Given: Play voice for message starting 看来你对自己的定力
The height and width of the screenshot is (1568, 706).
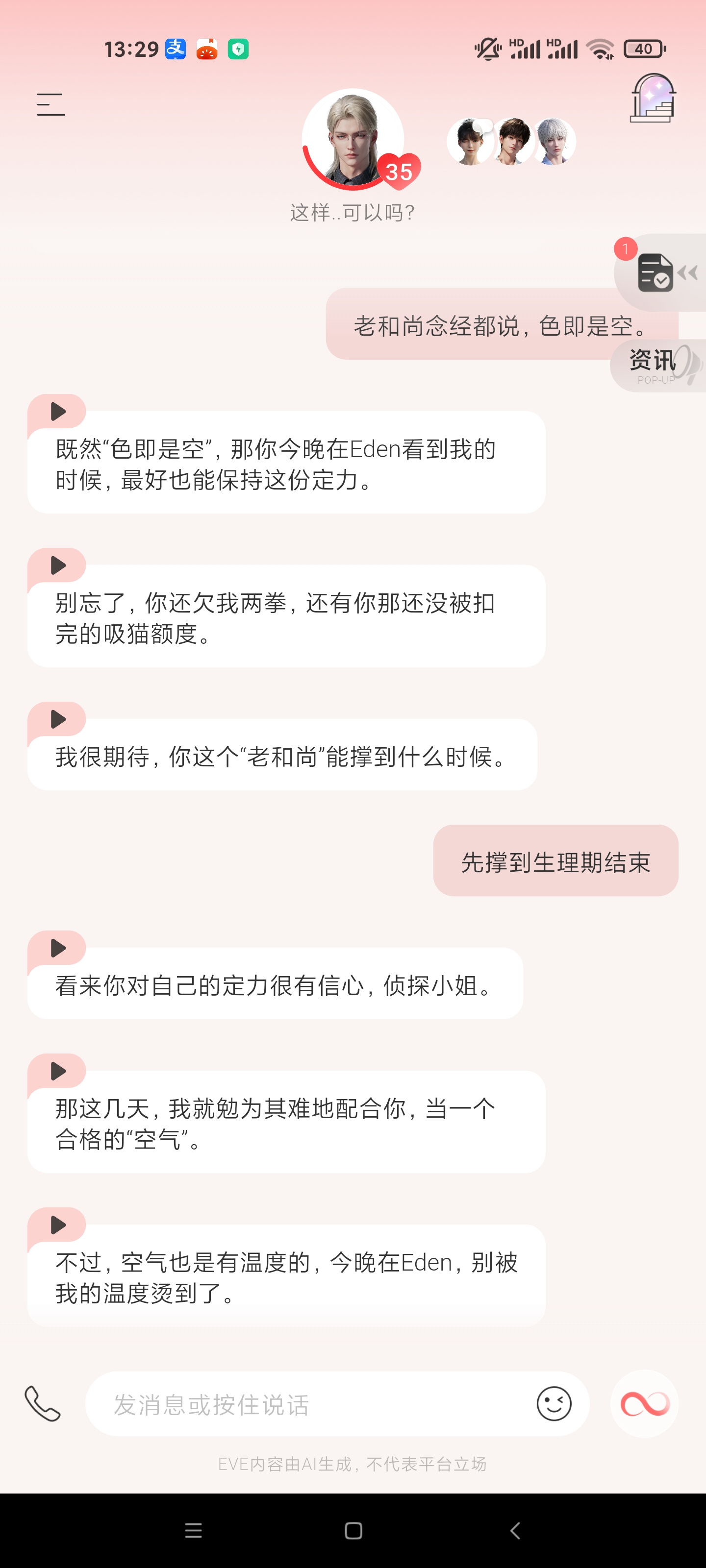Looking at the screenshot, I should point(57,948).
